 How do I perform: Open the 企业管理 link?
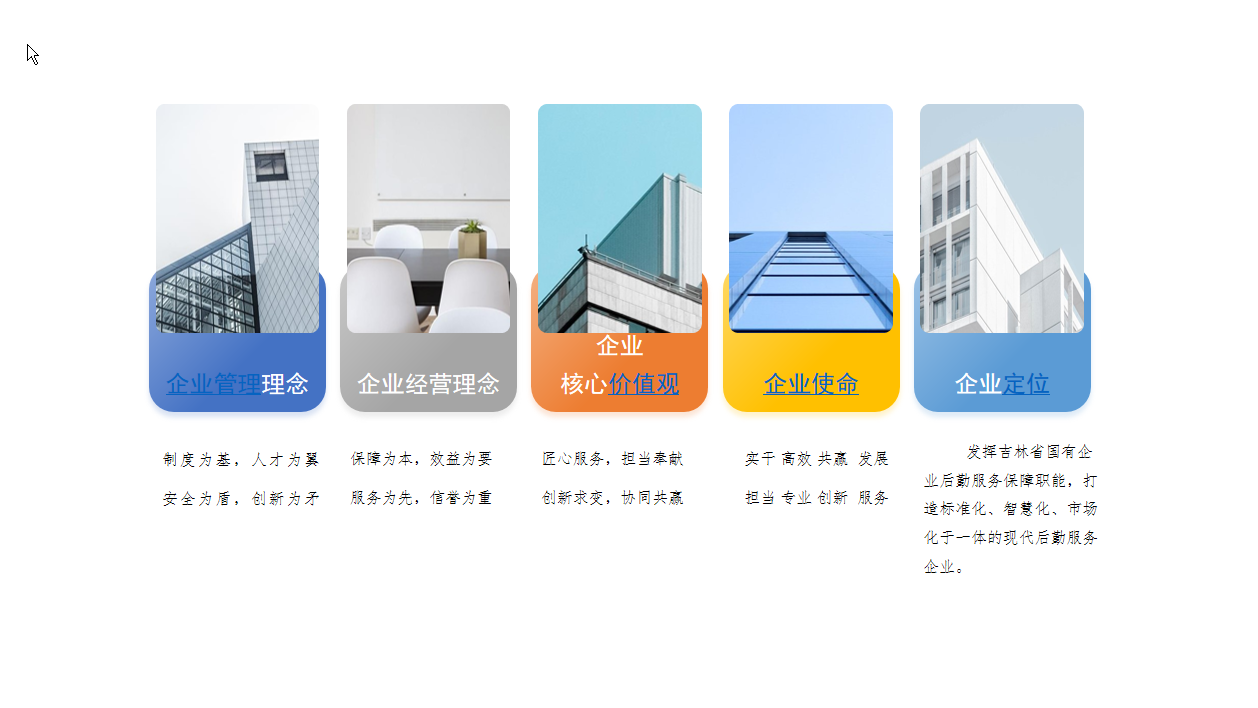click(x=213, y=384)
